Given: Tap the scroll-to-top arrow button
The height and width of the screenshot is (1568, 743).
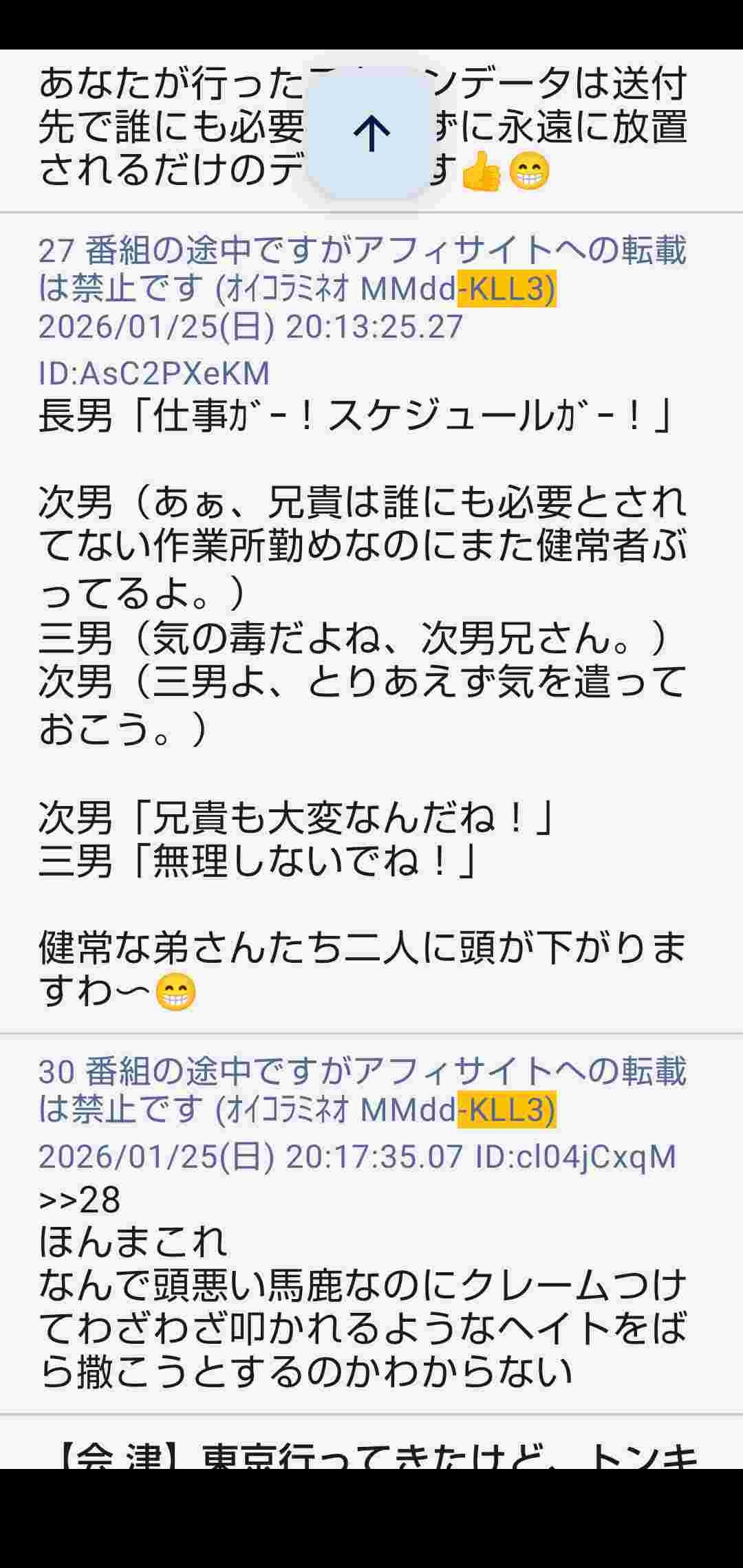Looking at the screenshot, I should [371, 133].
